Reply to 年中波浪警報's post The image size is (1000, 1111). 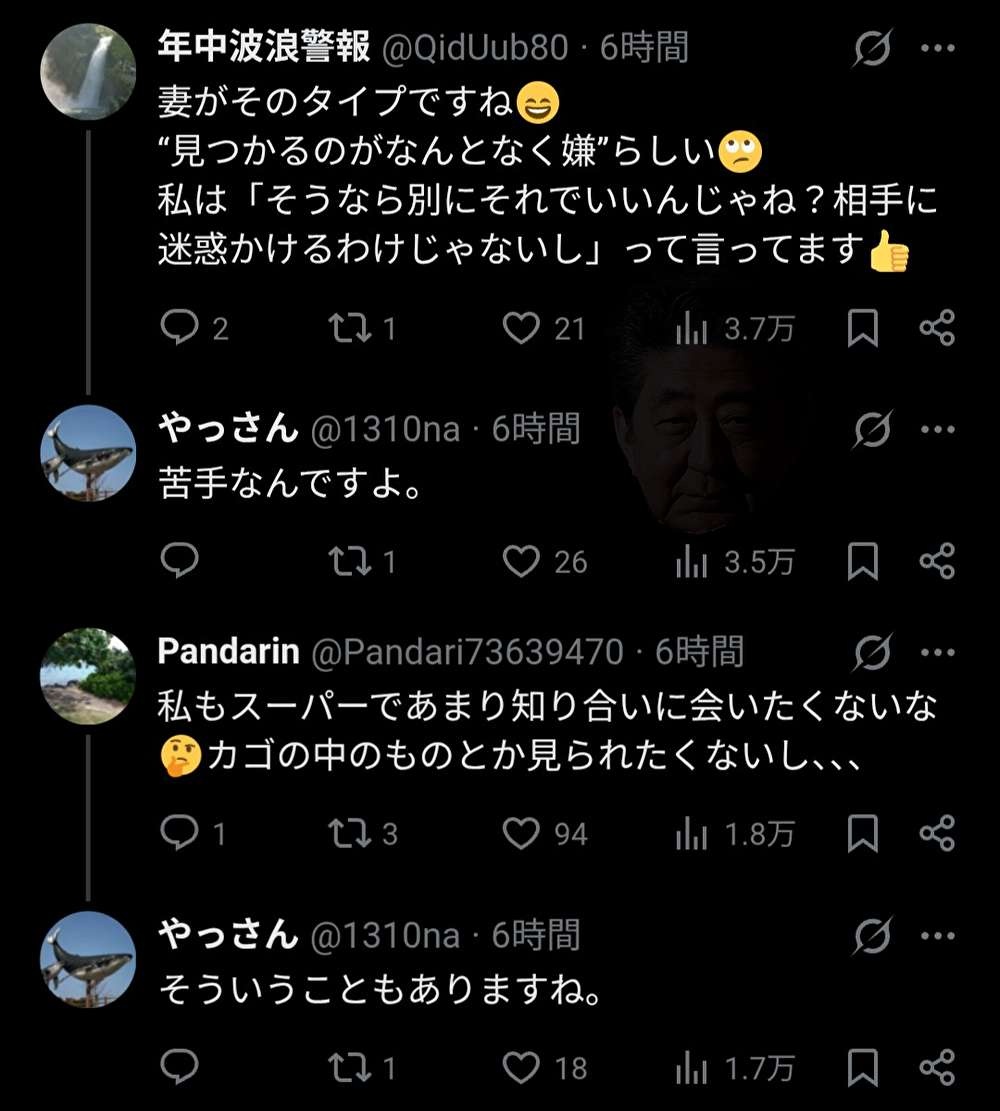180,328
